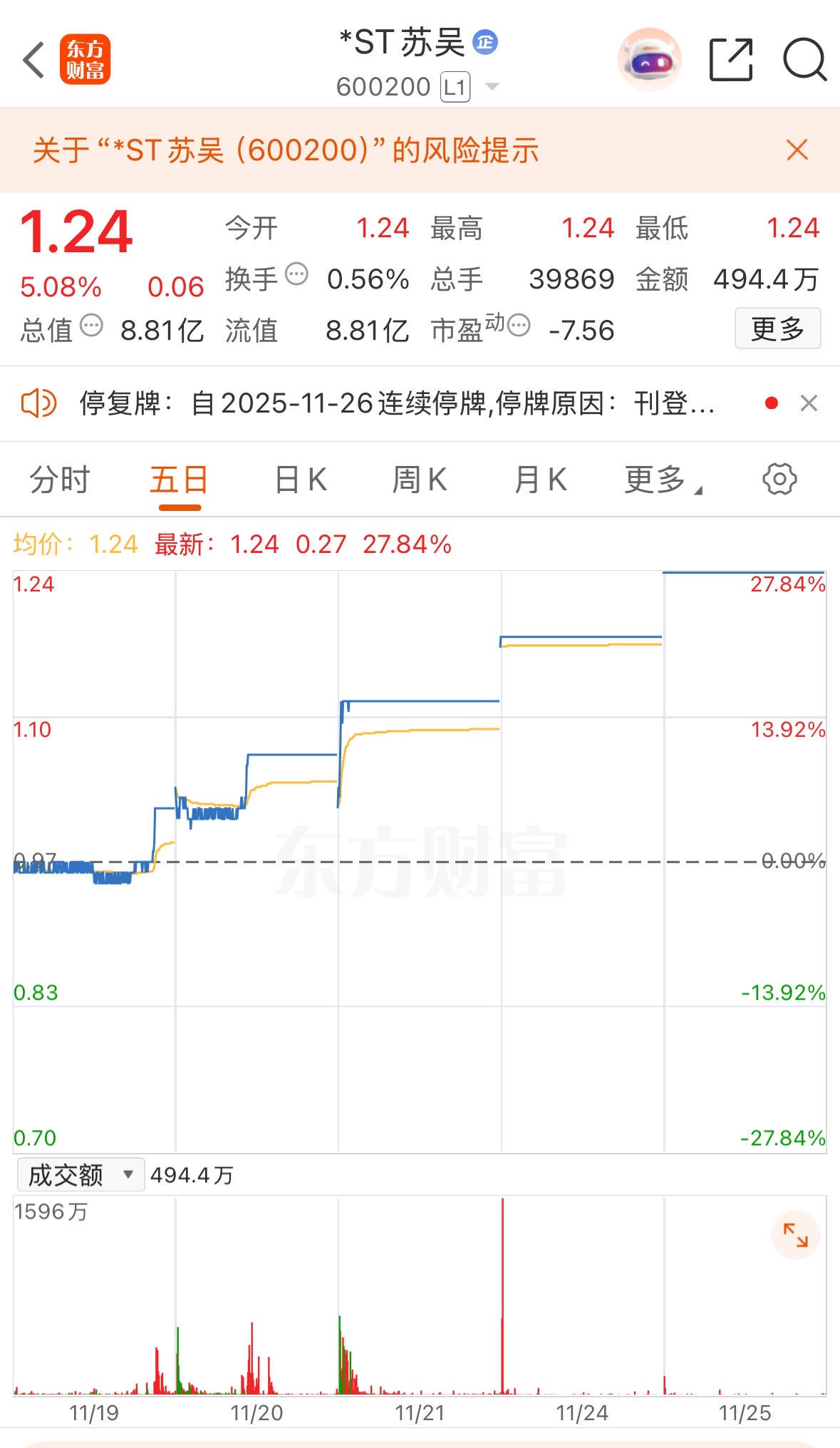This screenshot has height=1448, width=840.
Task: Share this stock page
Action: click(x=731, y=60)
